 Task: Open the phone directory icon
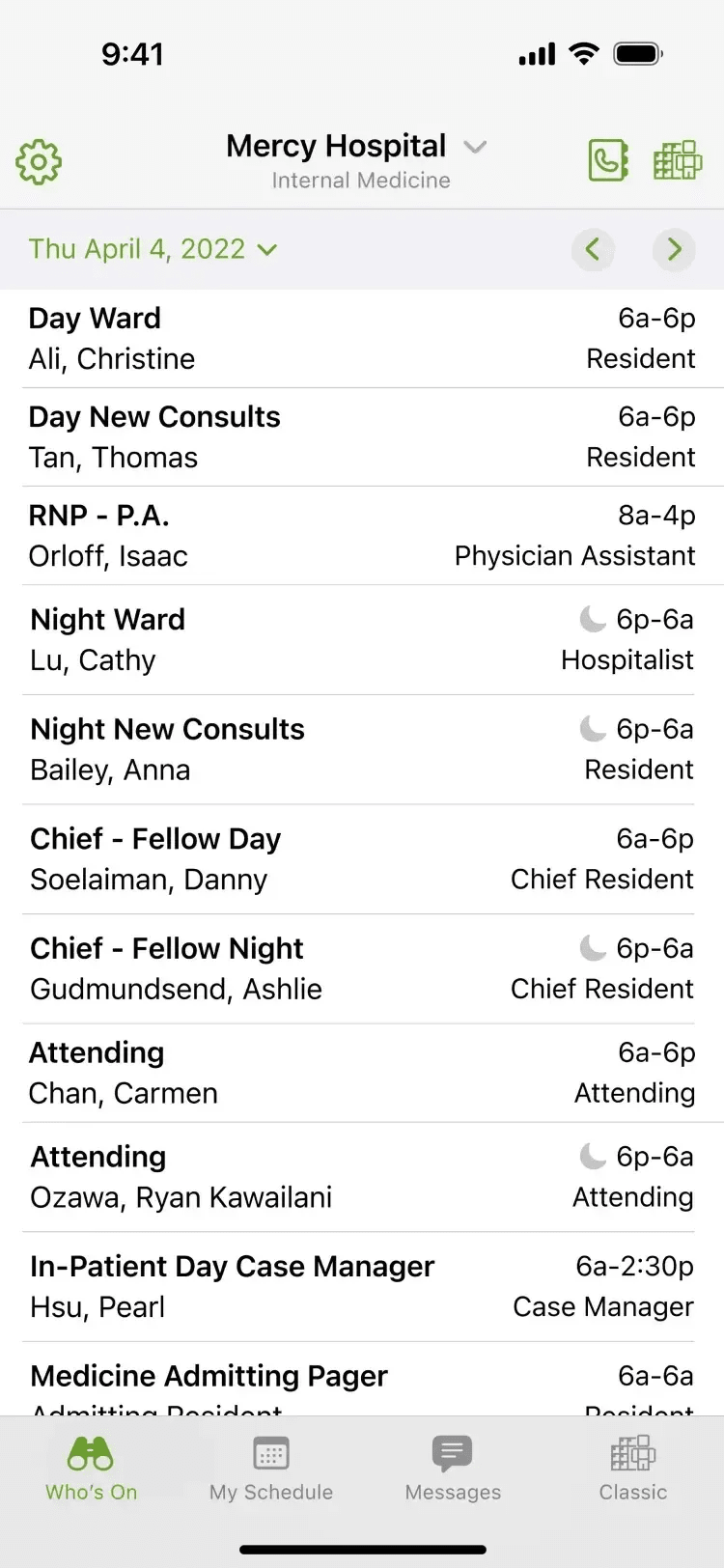click(608, 160)
